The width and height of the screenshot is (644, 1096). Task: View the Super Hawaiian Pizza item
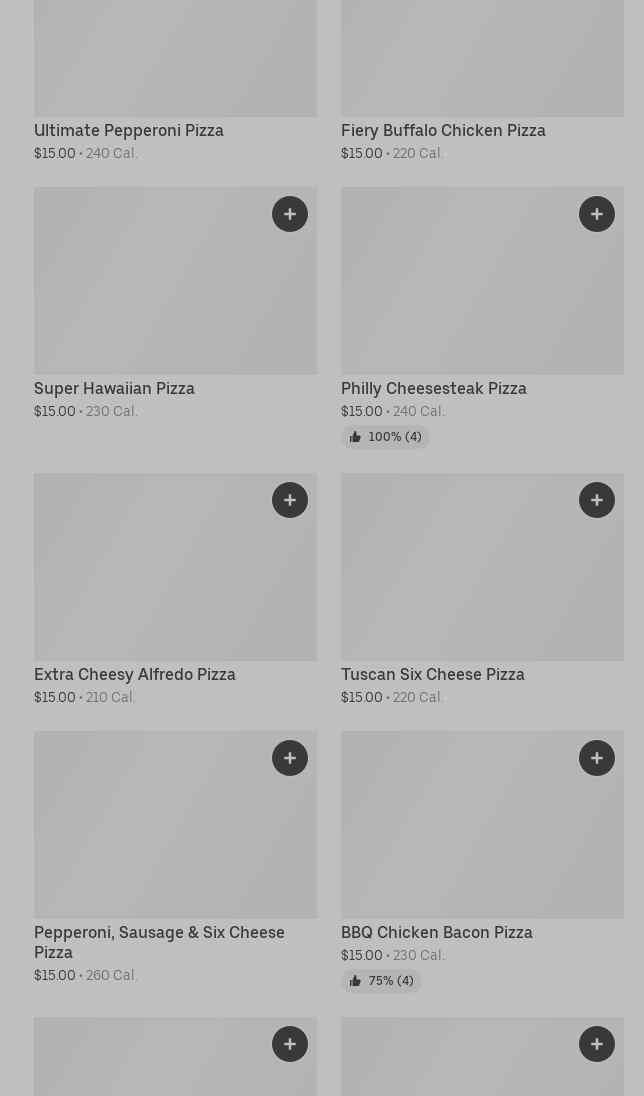[x=114, y=389]
